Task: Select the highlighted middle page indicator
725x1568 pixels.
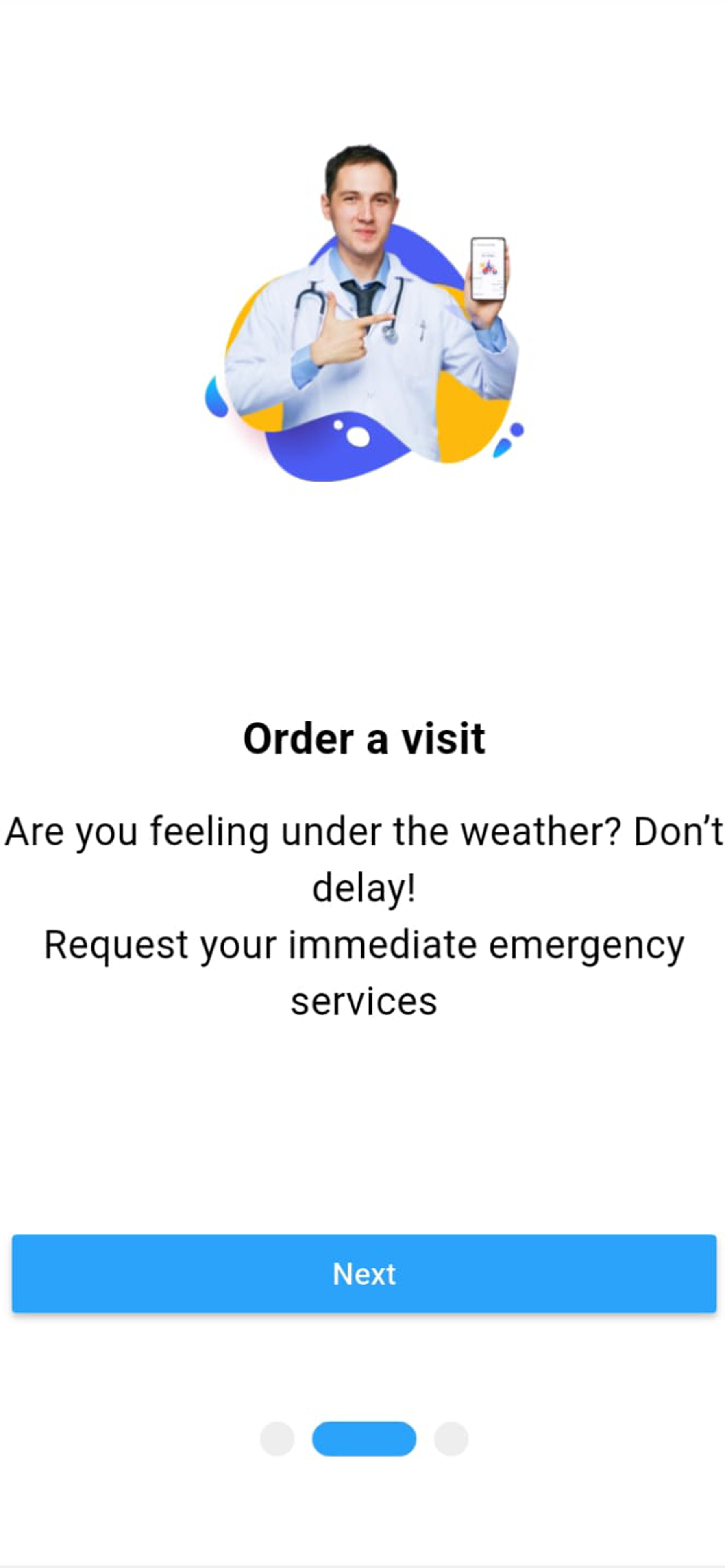Action: pos(364,1439)
